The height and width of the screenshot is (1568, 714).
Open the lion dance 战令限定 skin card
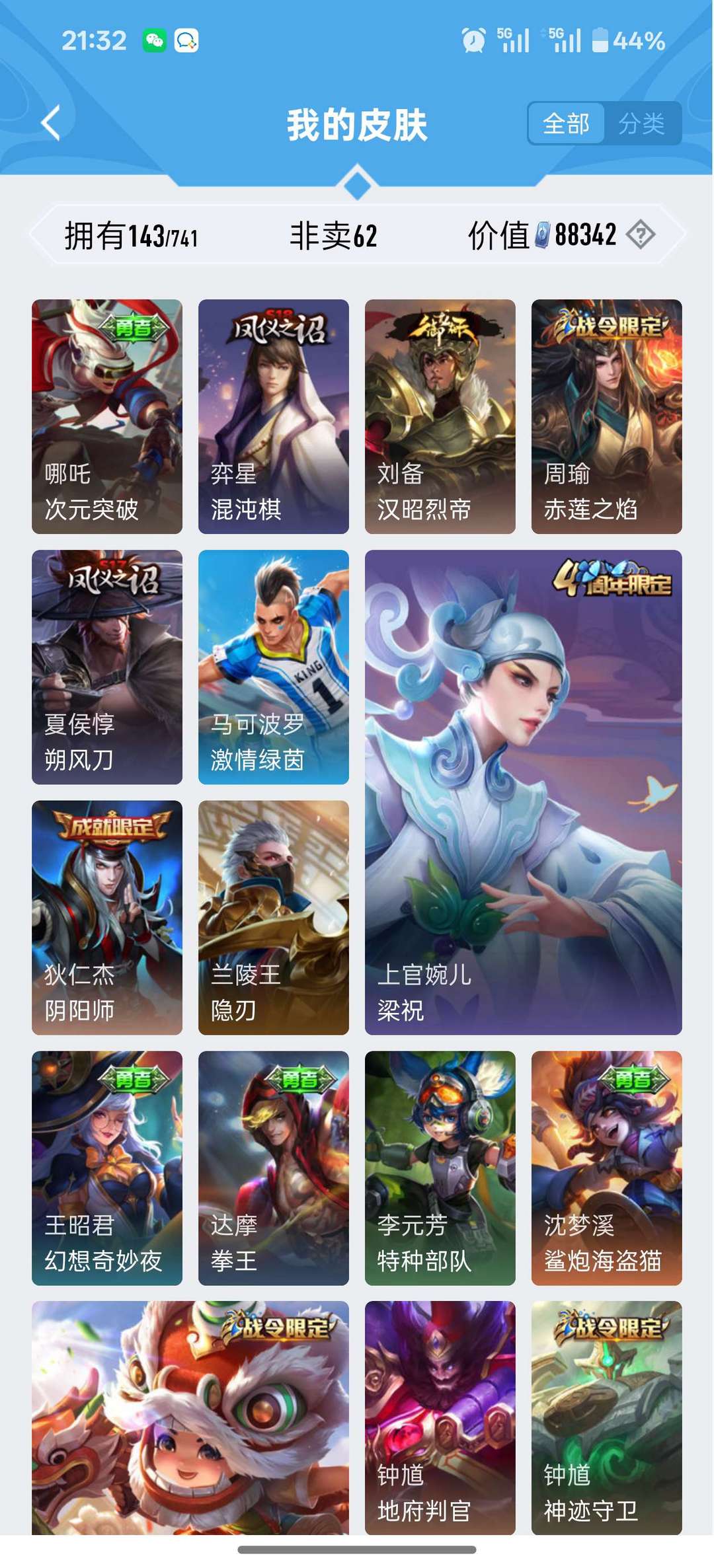click(x=190, y=1417)
